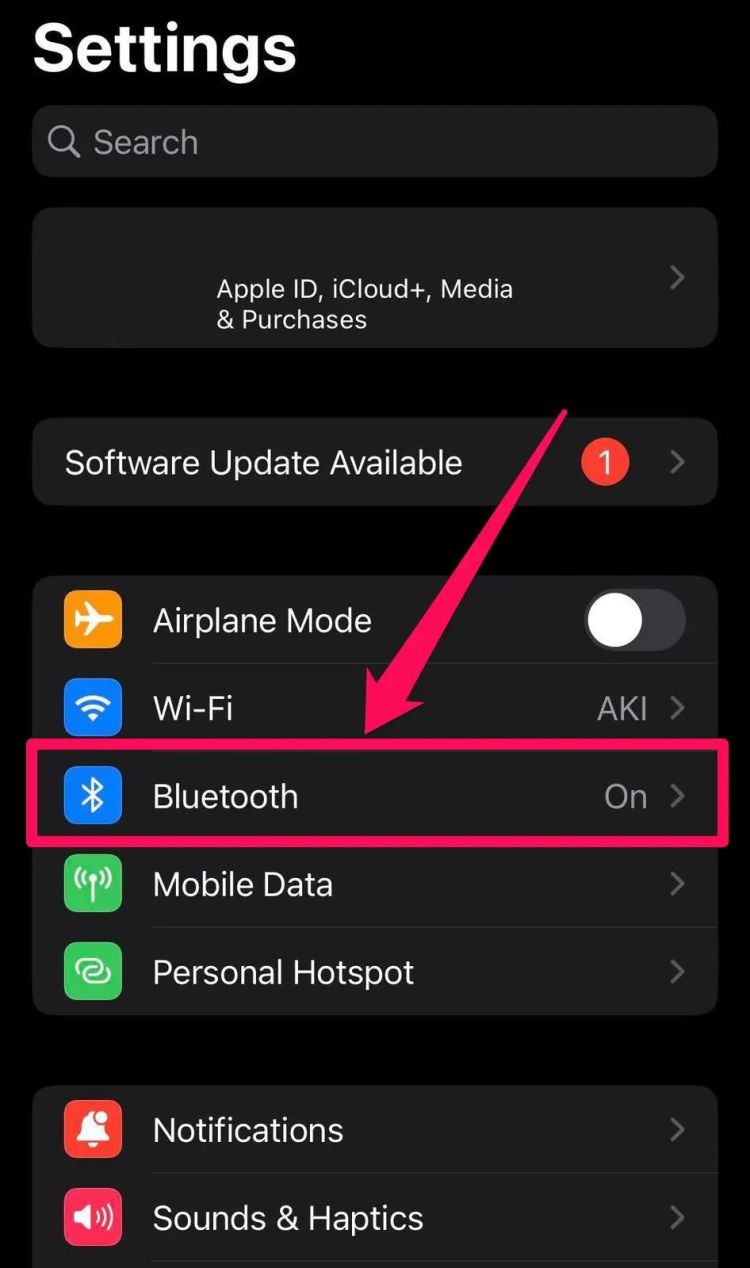The width and height of the screenshot is (750, 1268).
Task: Open Sounds & Haptics settings
Action: [x=374, y=1218]
